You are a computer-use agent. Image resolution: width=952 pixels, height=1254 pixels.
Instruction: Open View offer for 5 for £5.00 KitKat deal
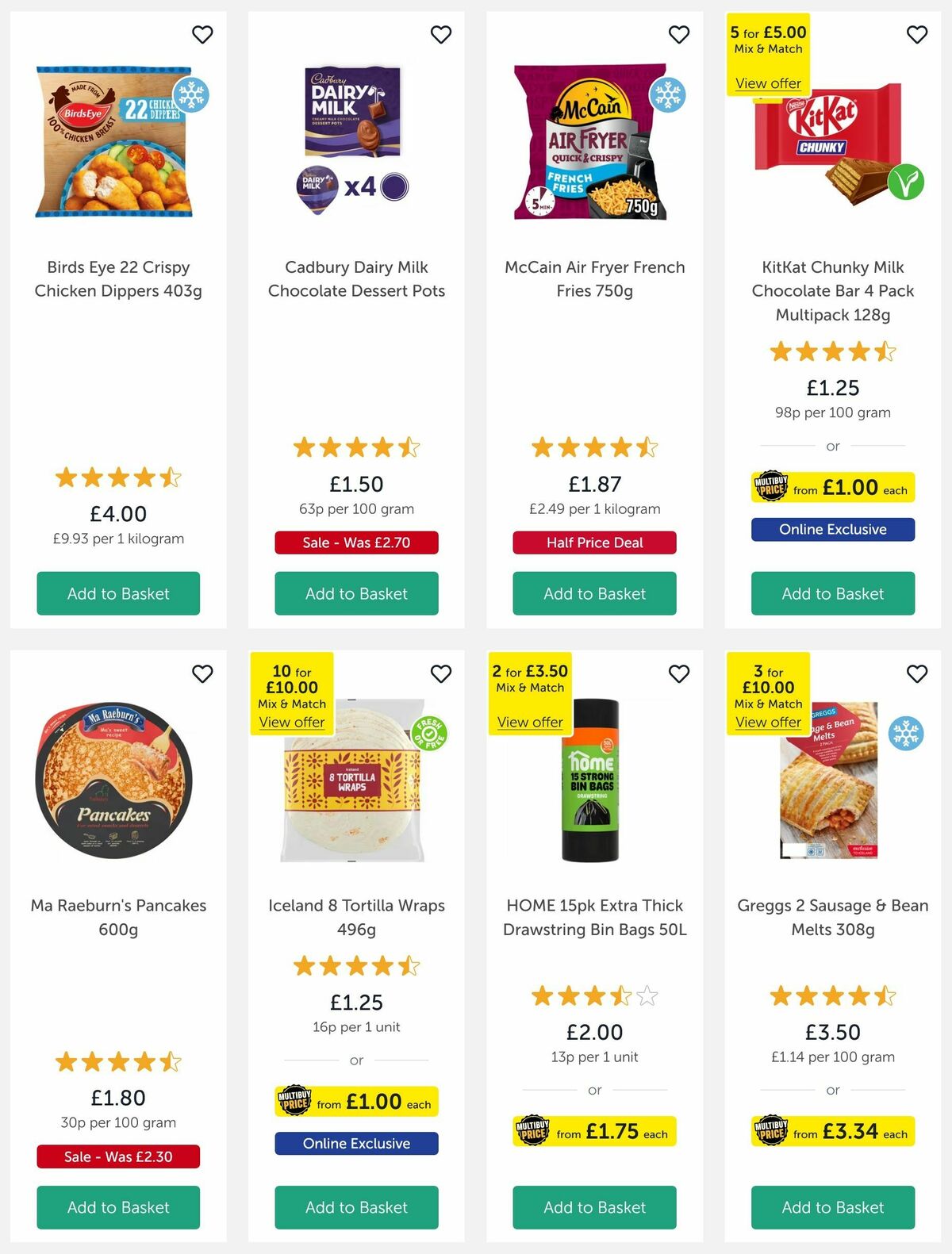coord(769,83)
